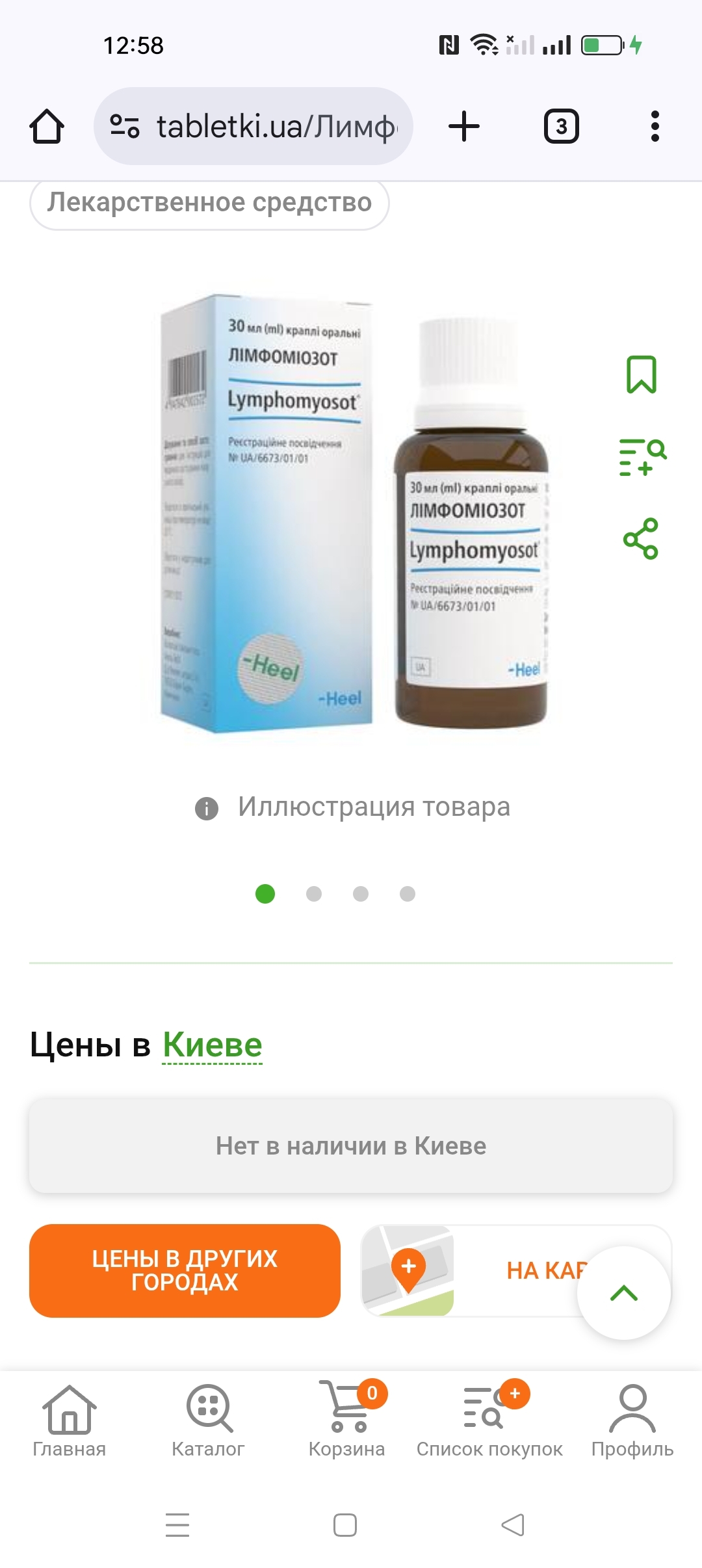Go to the browser home page
Screen dimensions: 702x1568
(47, 126)
